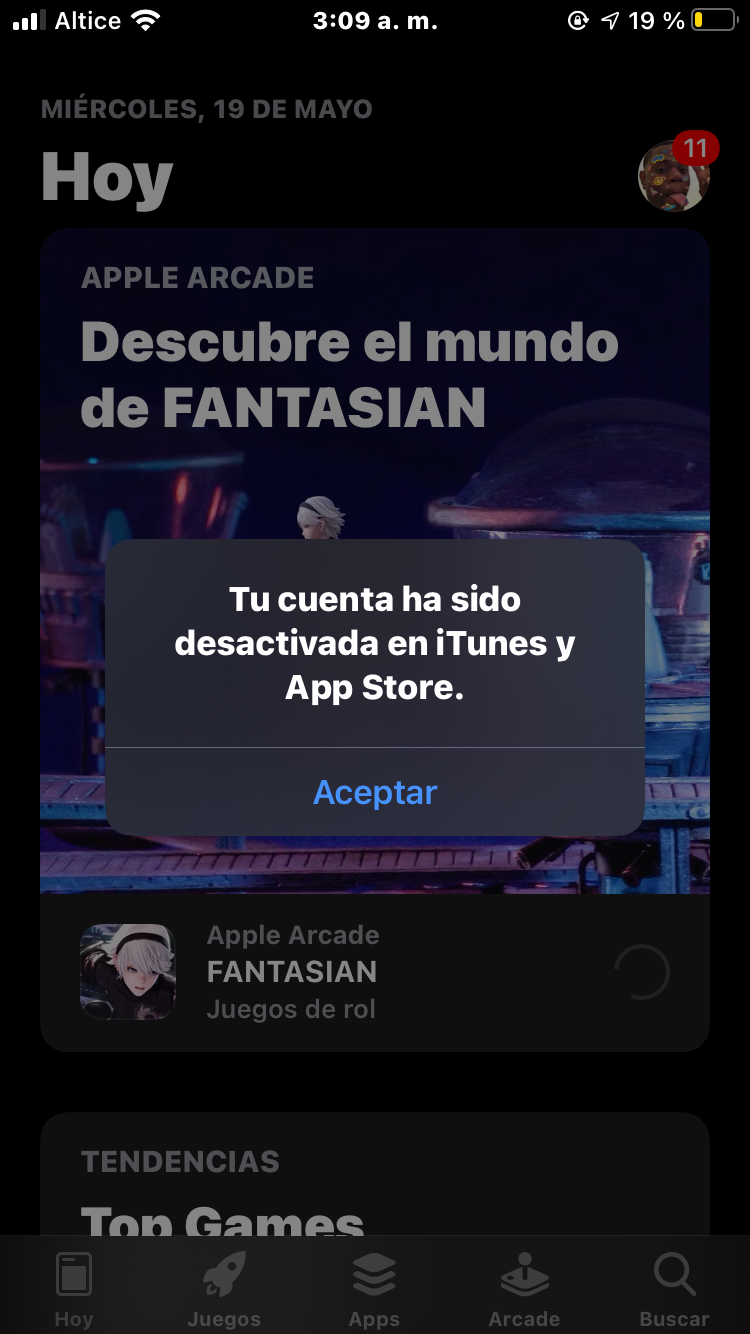Viewport: 750px width, 1334px height.
Task: Switch to the Juegos tab
Action: point(224,1288)
